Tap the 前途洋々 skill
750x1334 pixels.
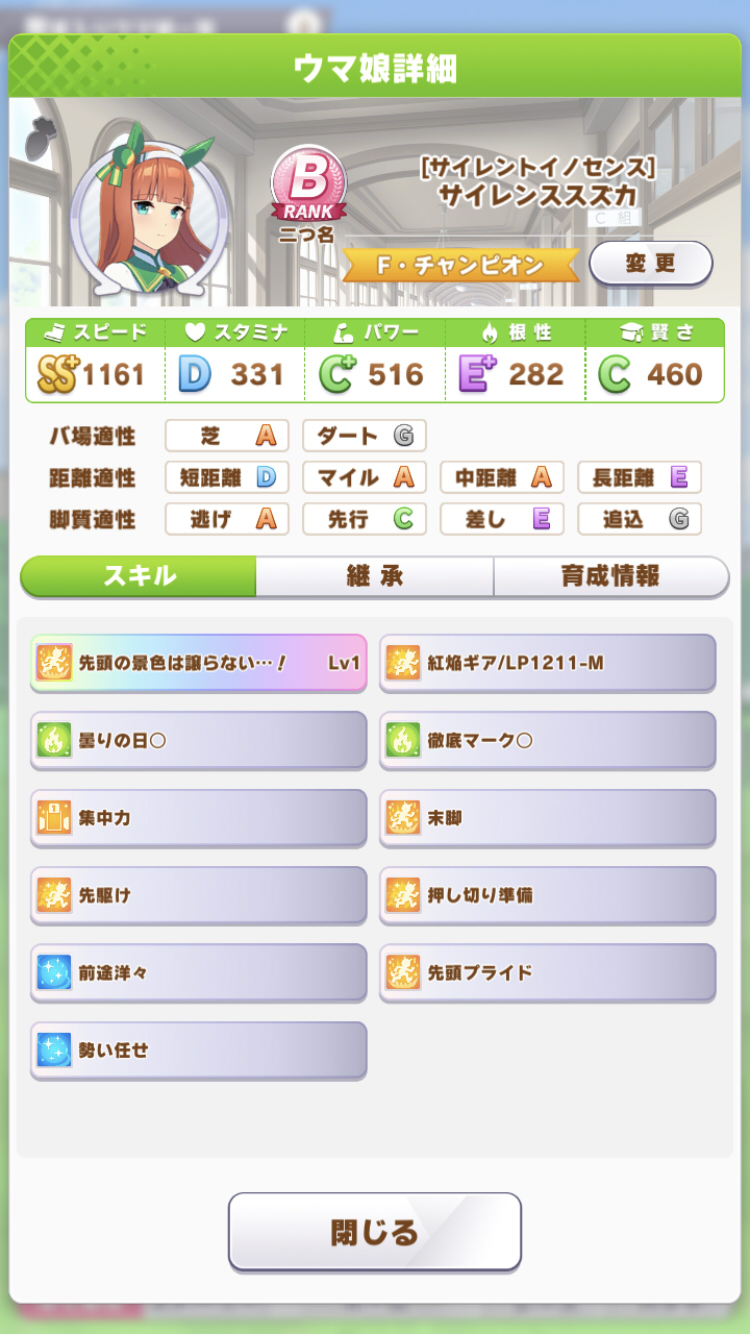(x=199, y=973)
